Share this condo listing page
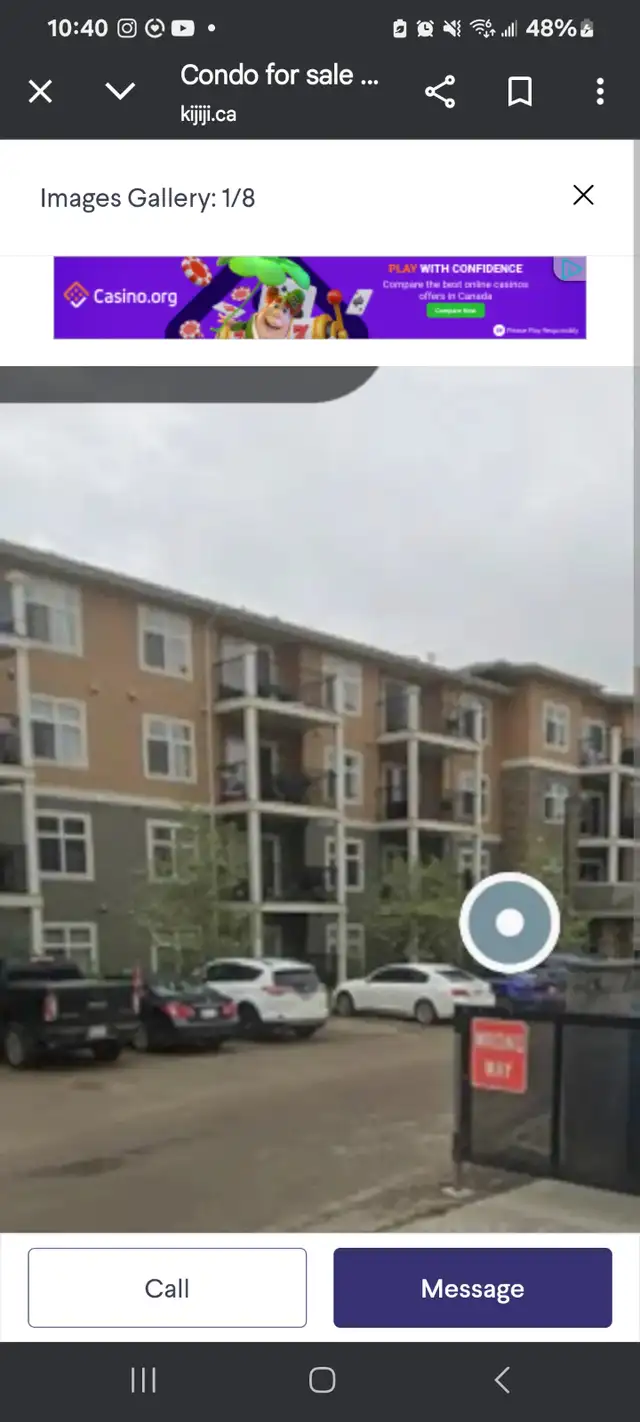 (x=440, y=92)
